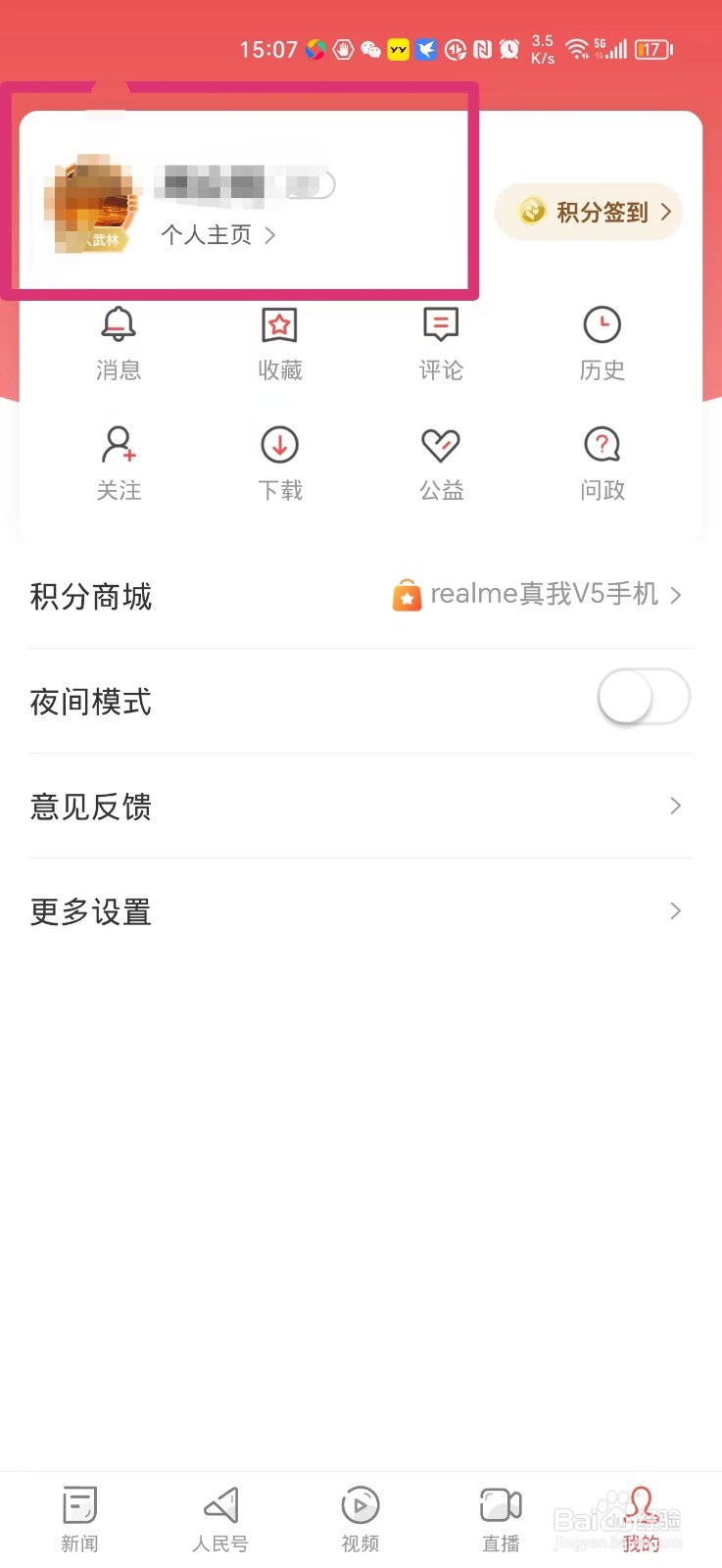View 收藏 favorites
This screenshot has width=722, height=1568.
coord(280,342)
